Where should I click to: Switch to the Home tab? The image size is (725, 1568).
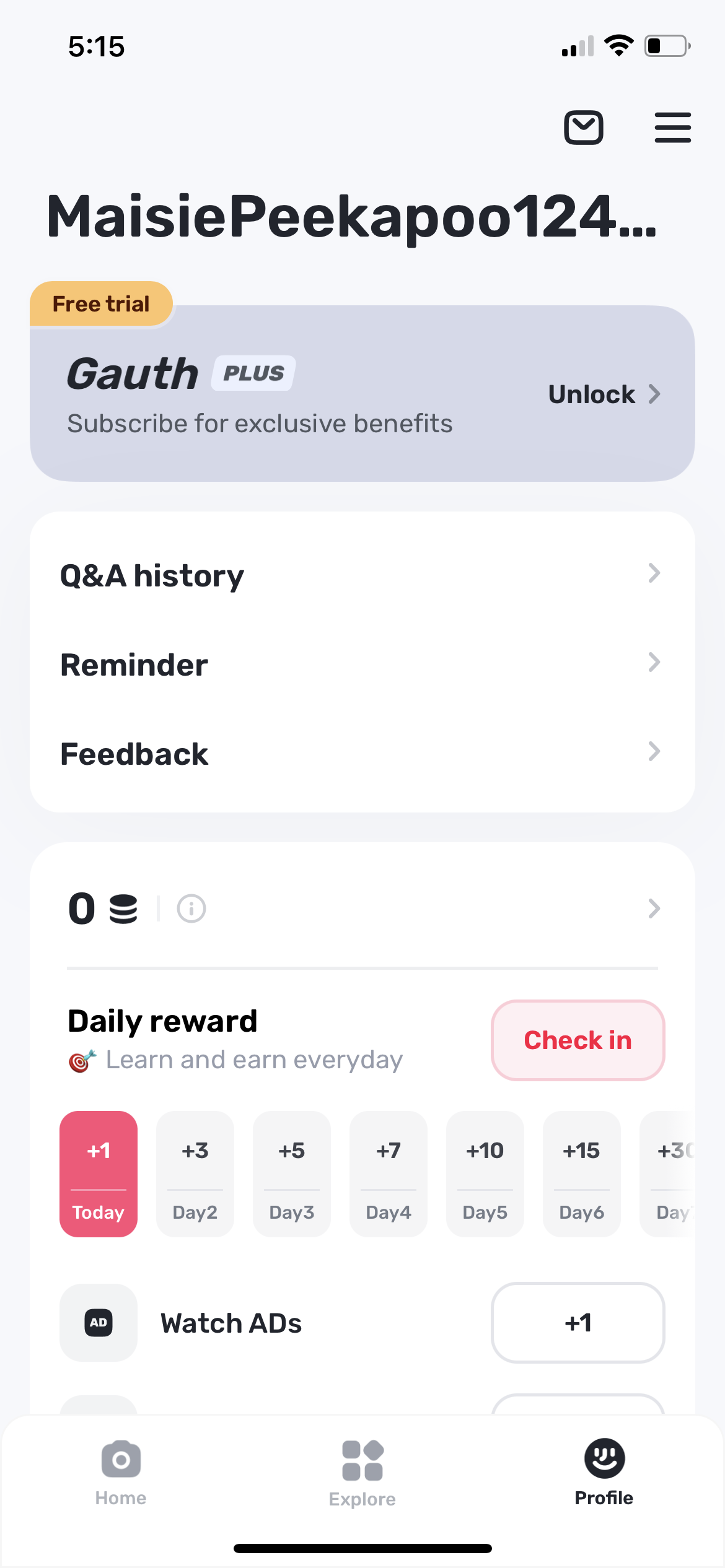tap(121, 1473)
